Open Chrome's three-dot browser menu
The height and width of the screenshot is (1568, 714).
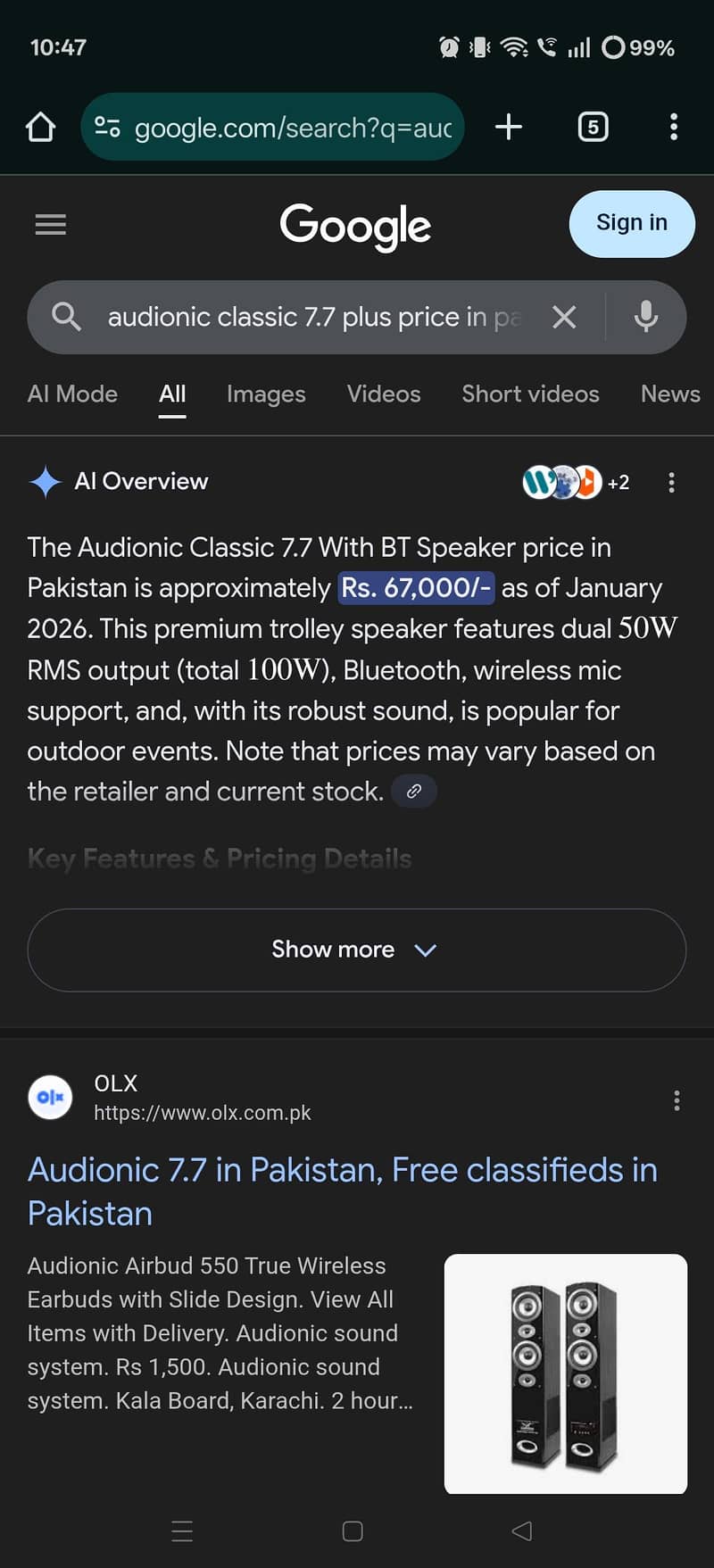(674, 127)
